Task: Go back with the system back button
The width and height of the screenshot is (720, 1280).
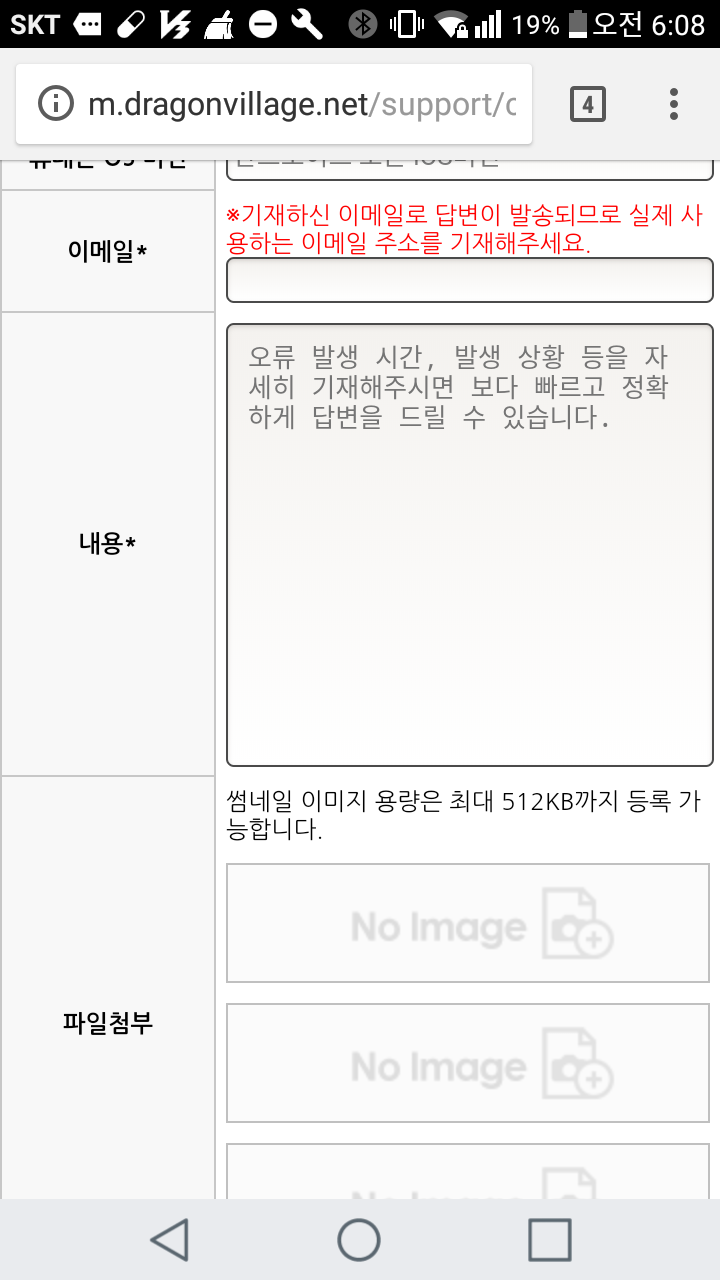Action: [169, 1240]
